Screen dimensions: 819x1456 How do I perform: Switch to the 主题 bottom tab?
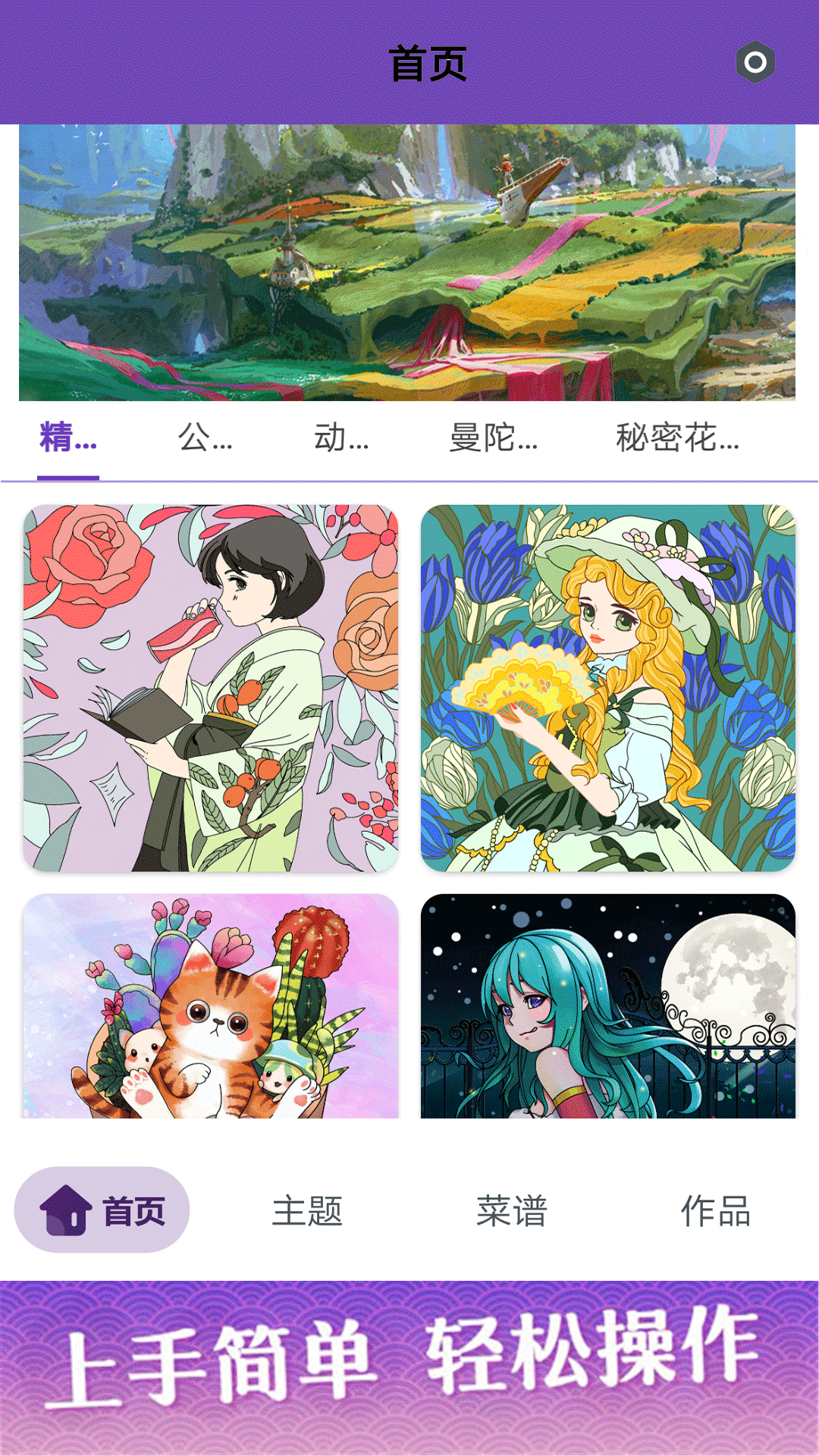[307, 1210]
